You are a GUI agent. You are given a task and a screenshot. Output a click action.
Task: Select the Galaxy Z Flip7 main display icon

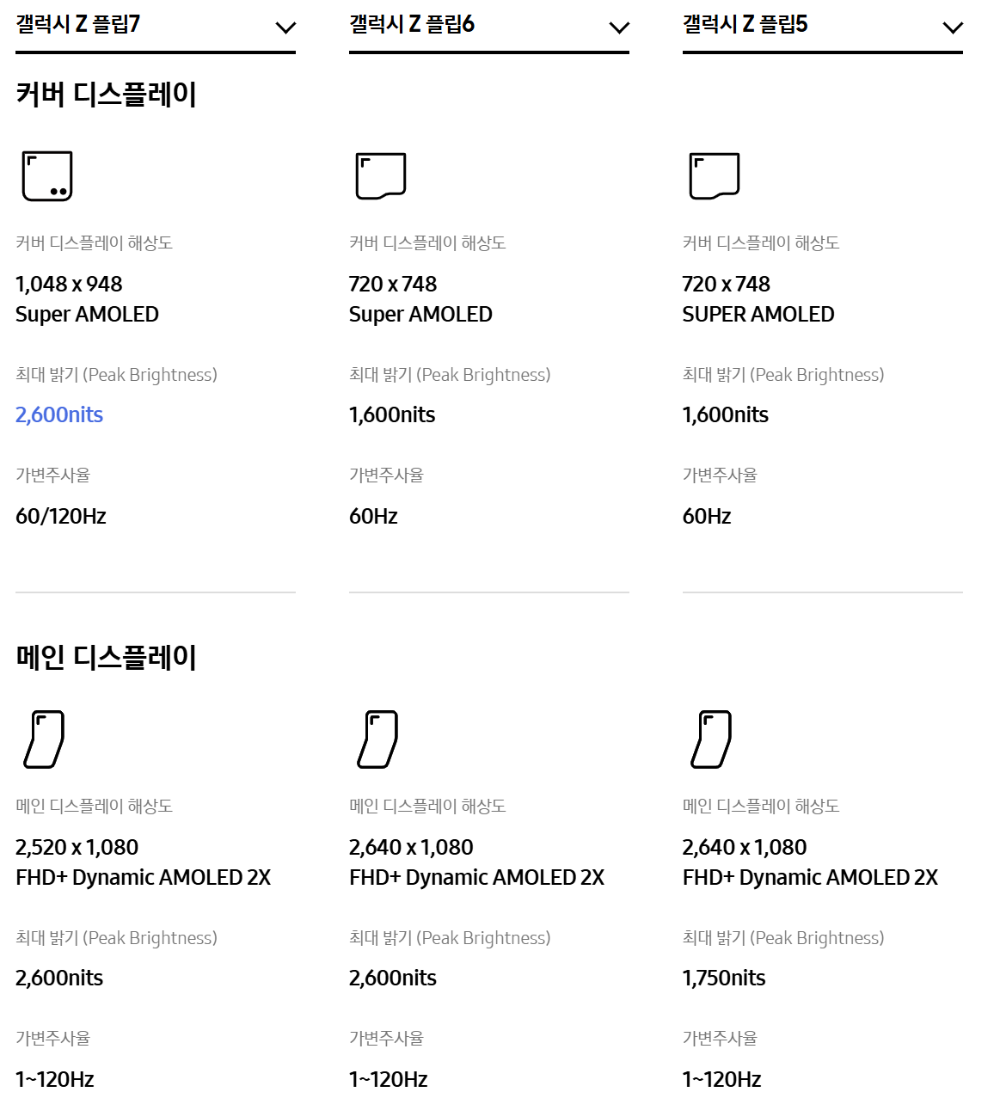pyautogui.click(x=44, y=737)
